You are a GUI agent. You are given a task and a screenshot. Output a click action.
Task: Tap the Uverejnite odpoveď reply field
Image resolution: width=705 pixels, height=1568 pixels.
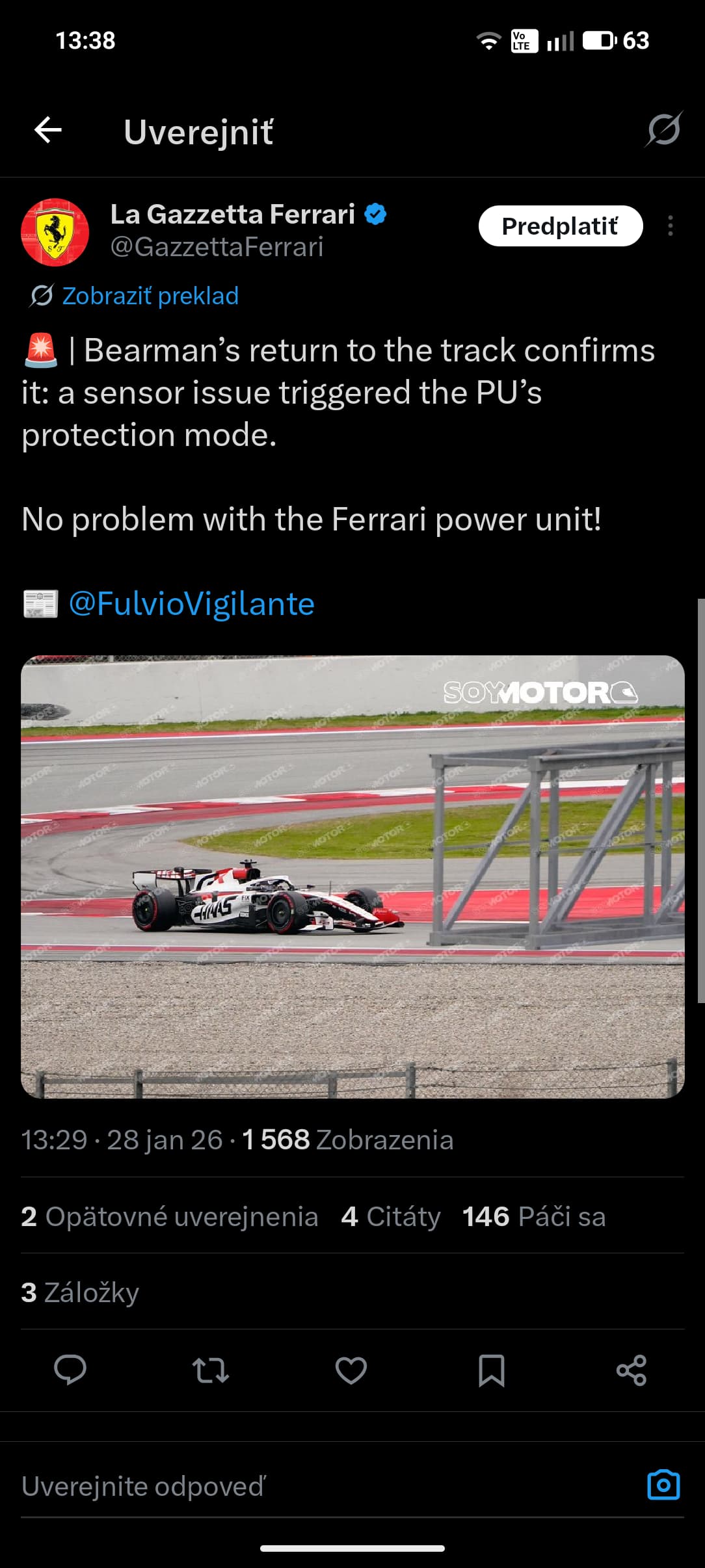point(260,1487)
